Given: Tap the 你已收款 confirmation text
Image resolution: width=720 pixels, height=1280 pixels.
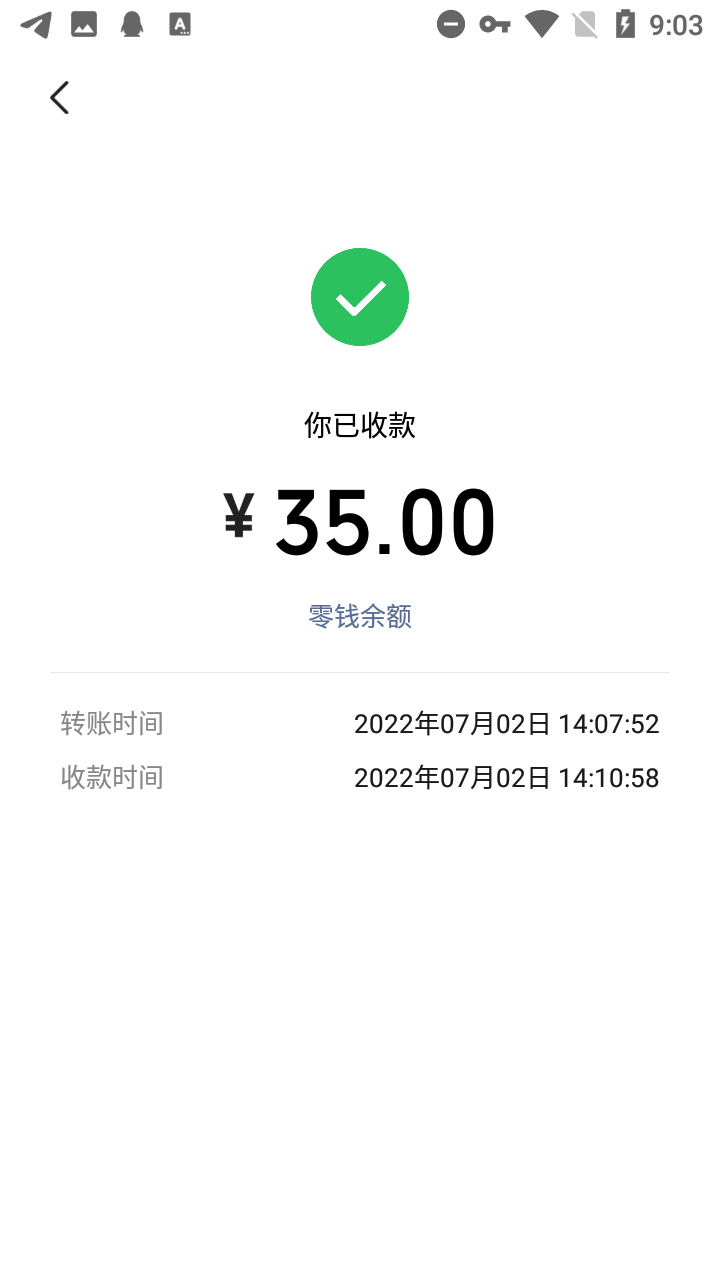Looking at the screenshot, I should (x=360, y=426).
